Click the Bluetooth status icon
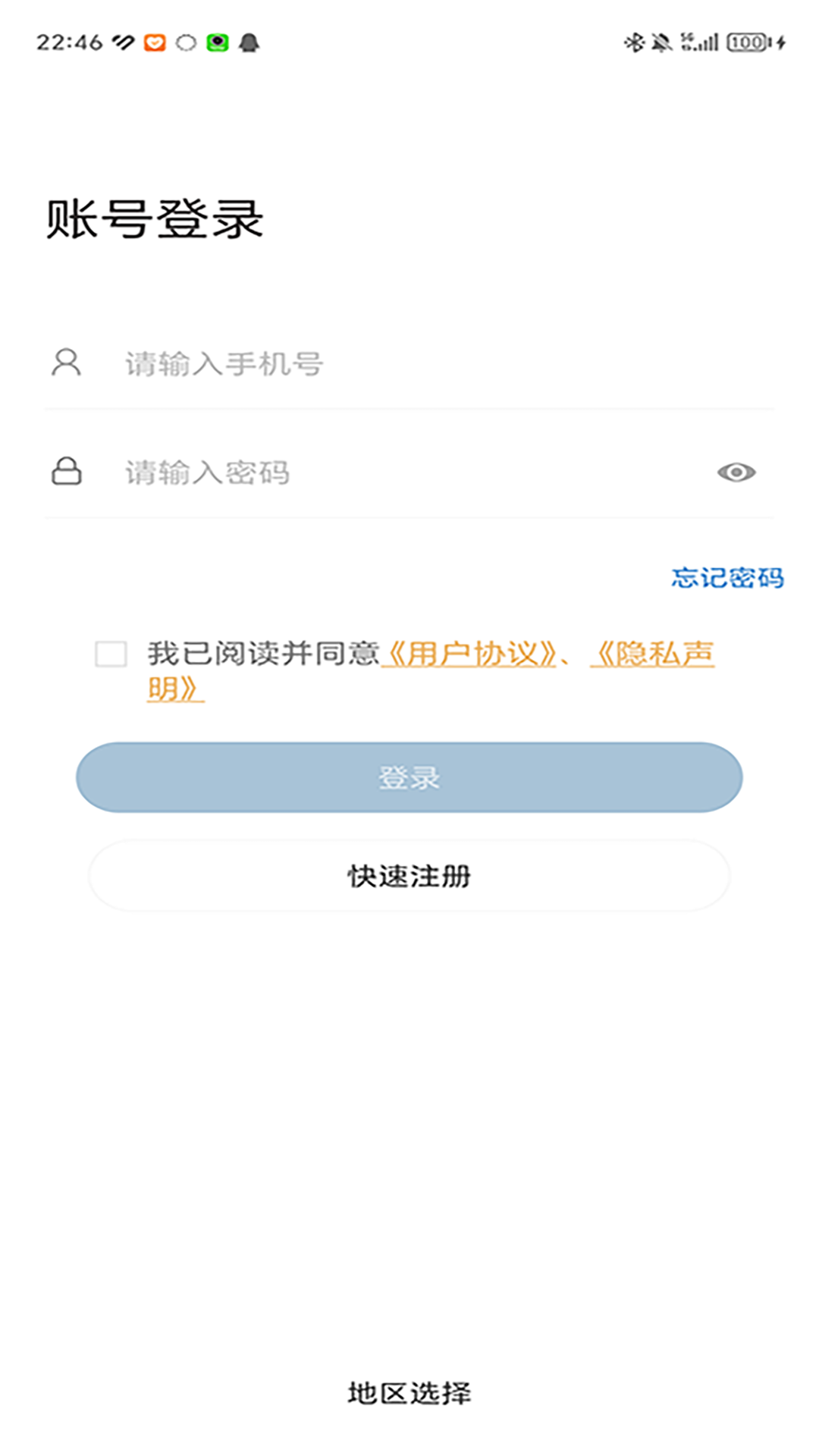The image size is (819, 1456). tap(634, 44)
